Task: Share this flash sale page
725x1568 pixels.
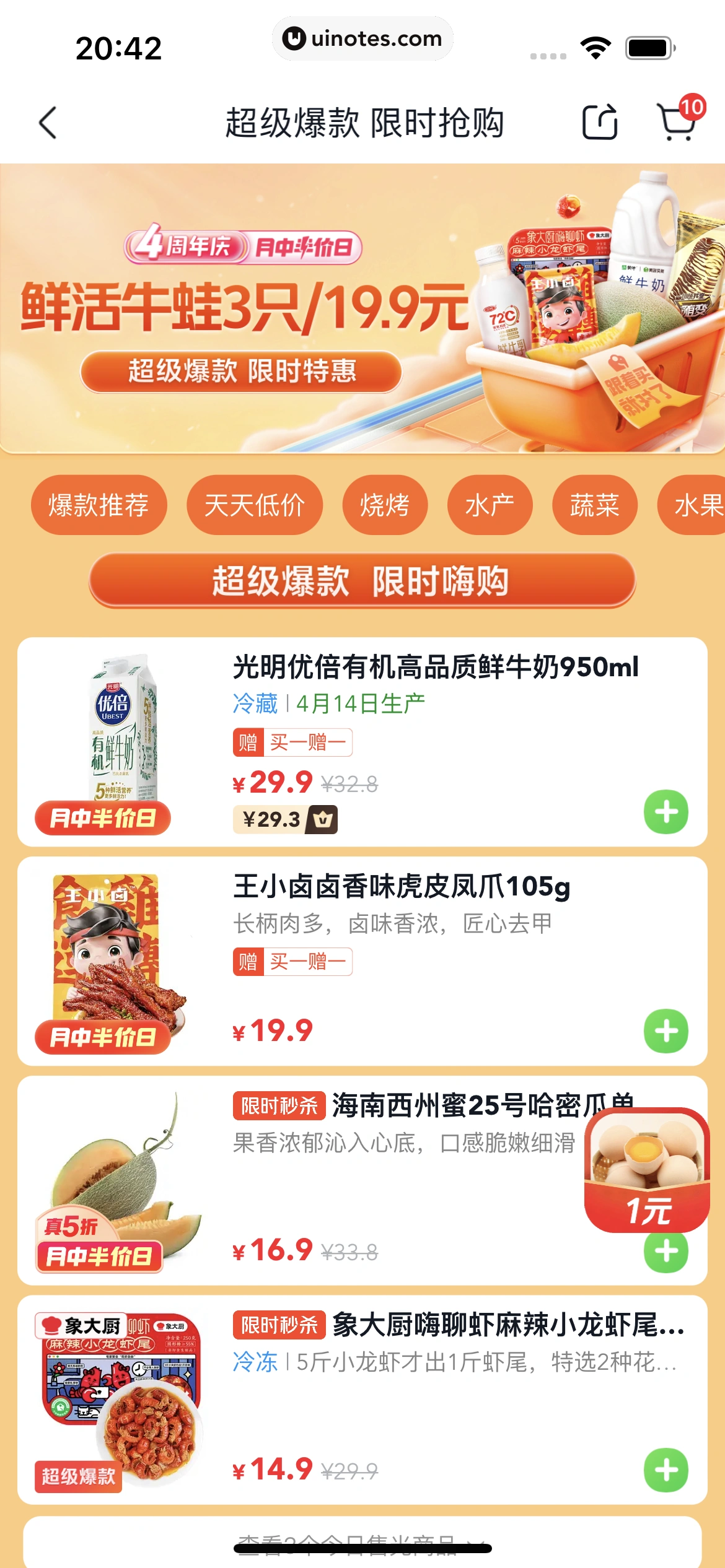Action: (x=599, y=122)
